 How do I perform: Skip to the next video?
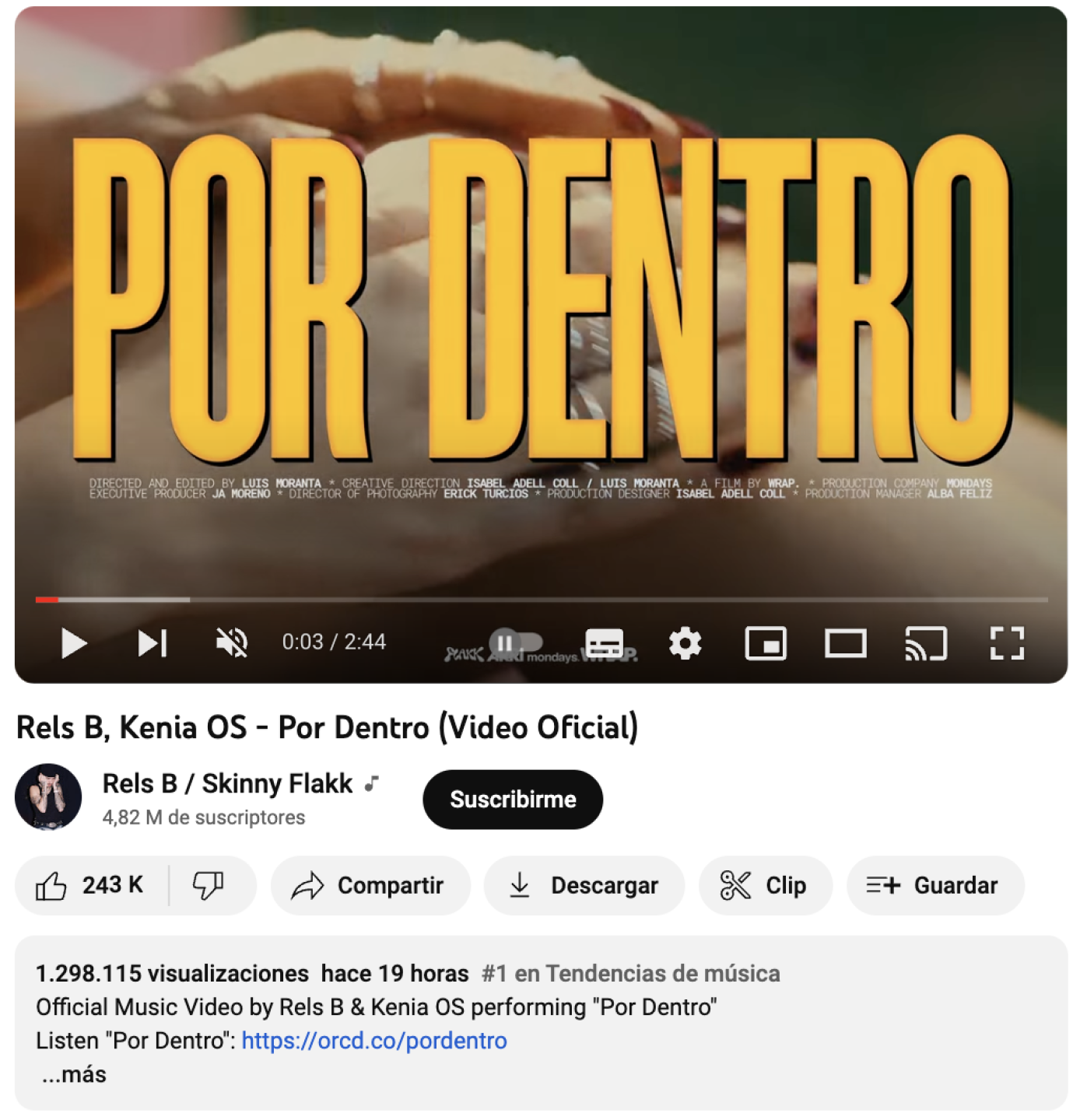(153, 643)
